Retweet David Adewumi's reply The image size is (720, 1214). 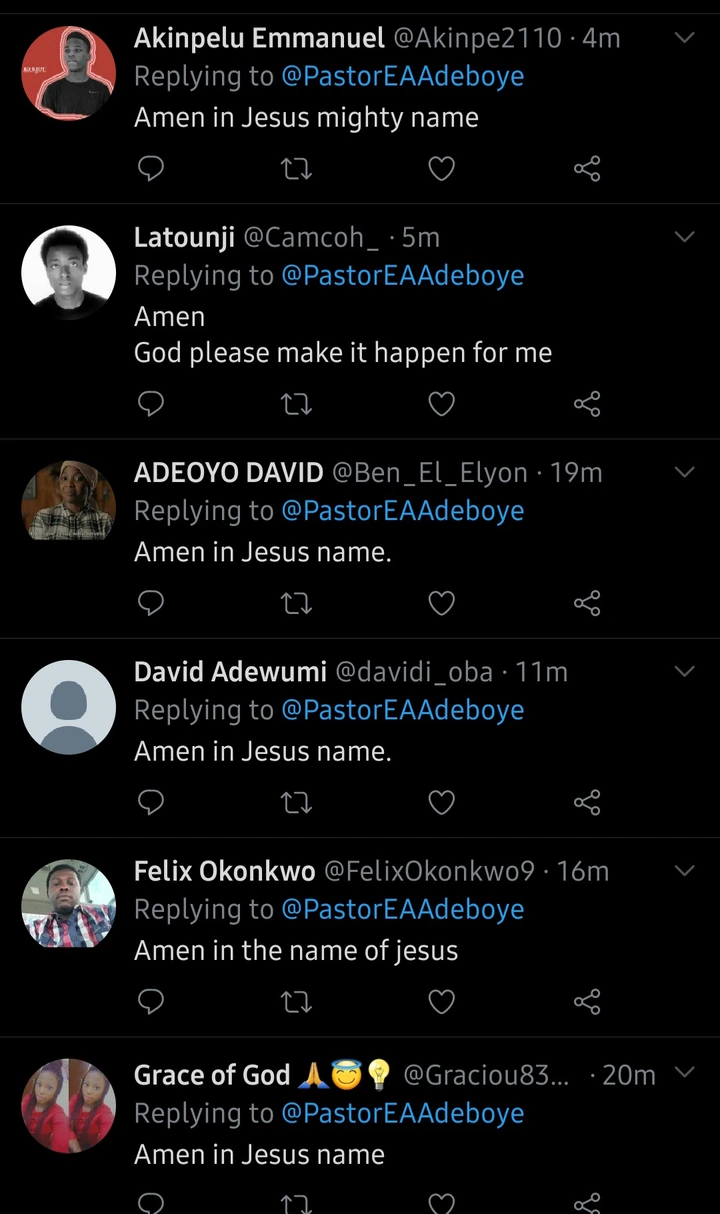click(296, 802)
